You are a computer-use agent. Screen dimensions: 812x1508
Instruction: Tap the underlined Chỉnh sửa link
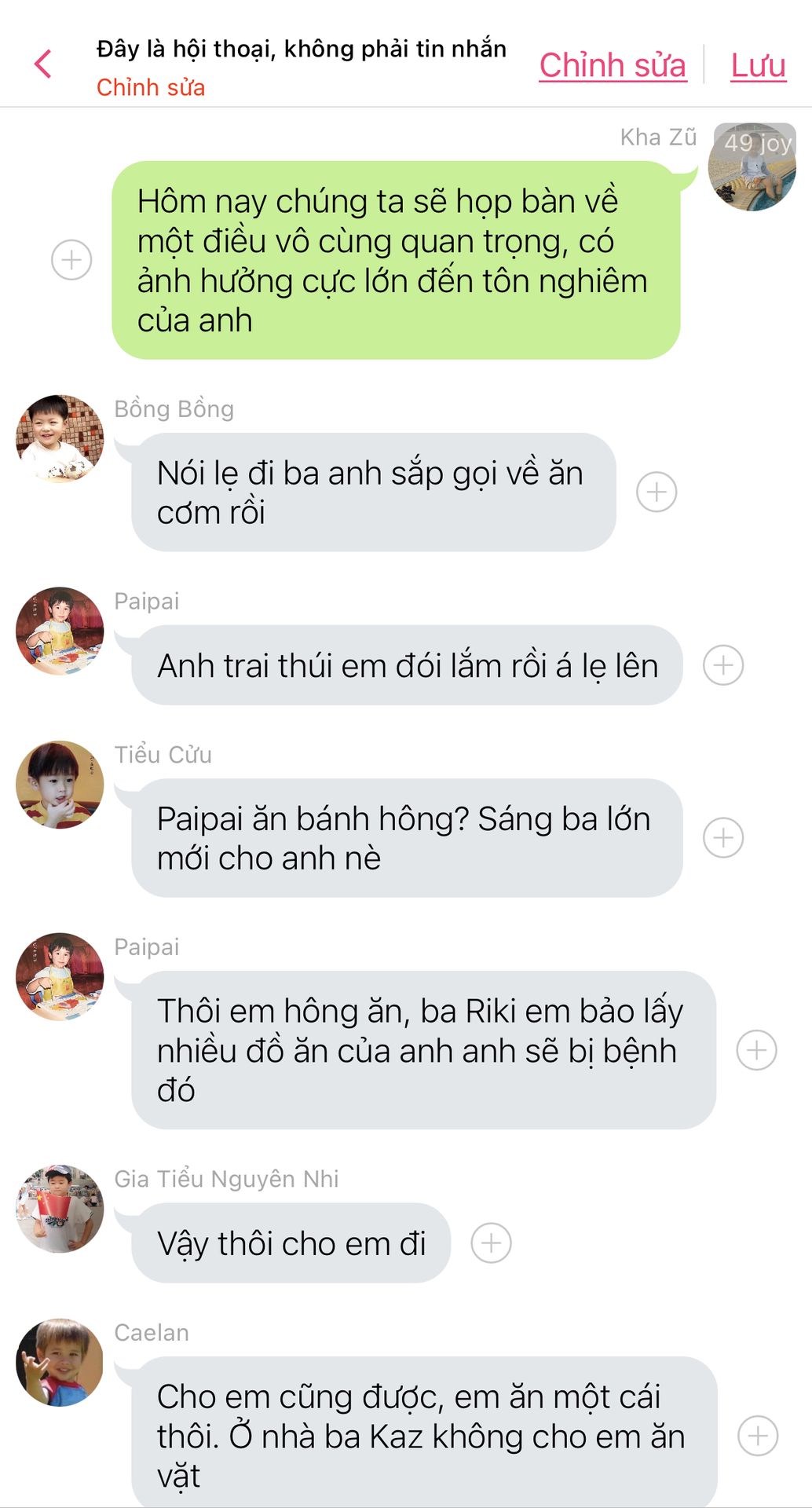point(613,65)
